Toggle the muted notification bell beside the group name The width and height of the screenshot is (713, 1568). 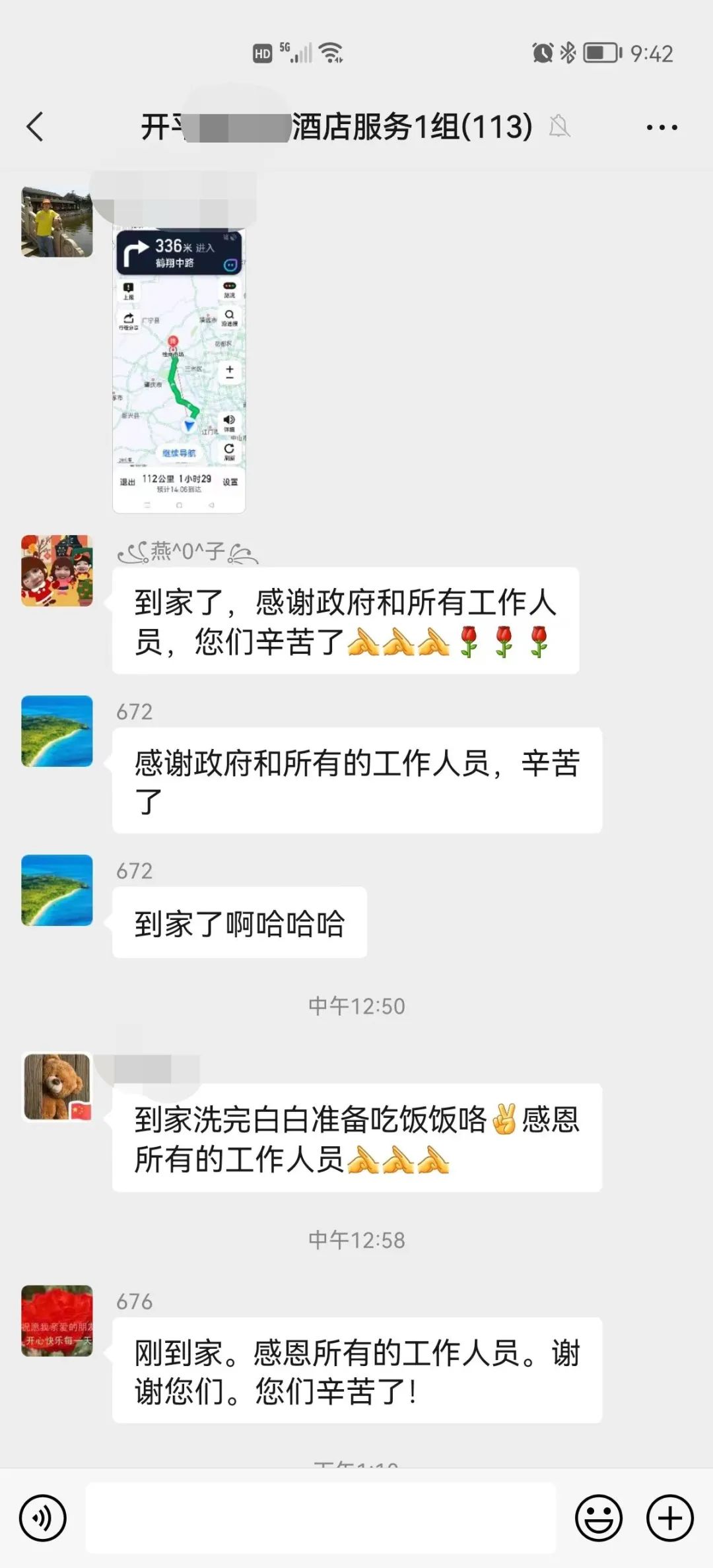560,127
